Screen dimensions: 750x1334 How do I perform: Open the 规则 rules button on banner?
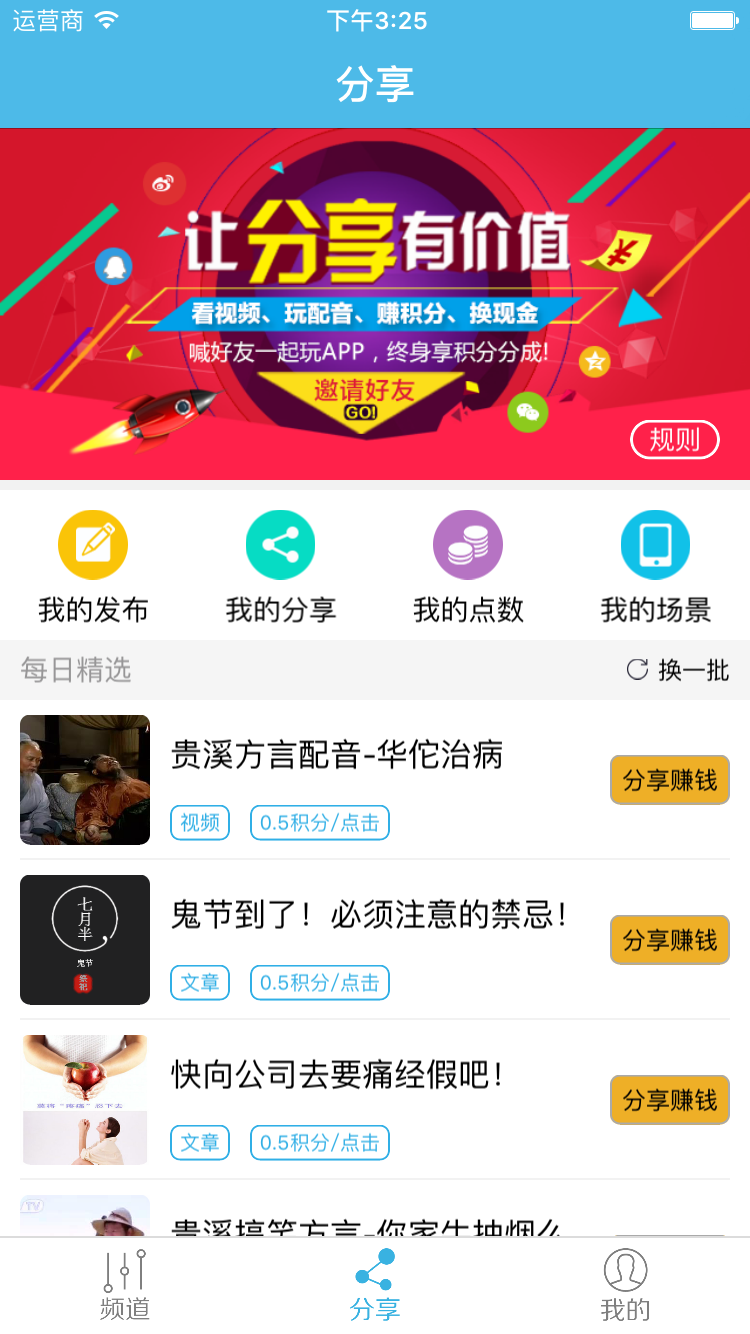(675, 440)
